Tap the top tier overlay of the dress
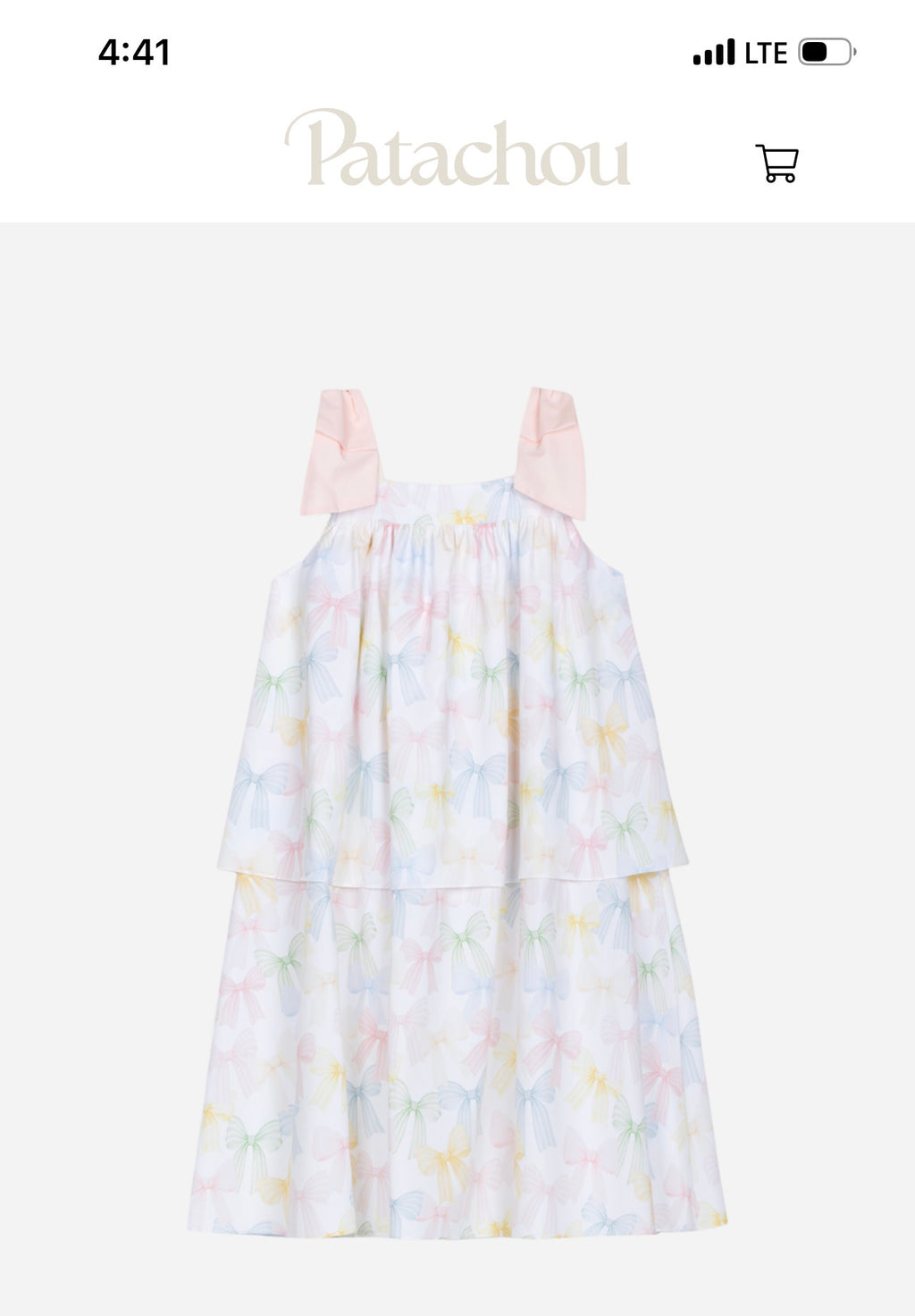This screenshot has height=1316, width=915. [x=457, y=715]
